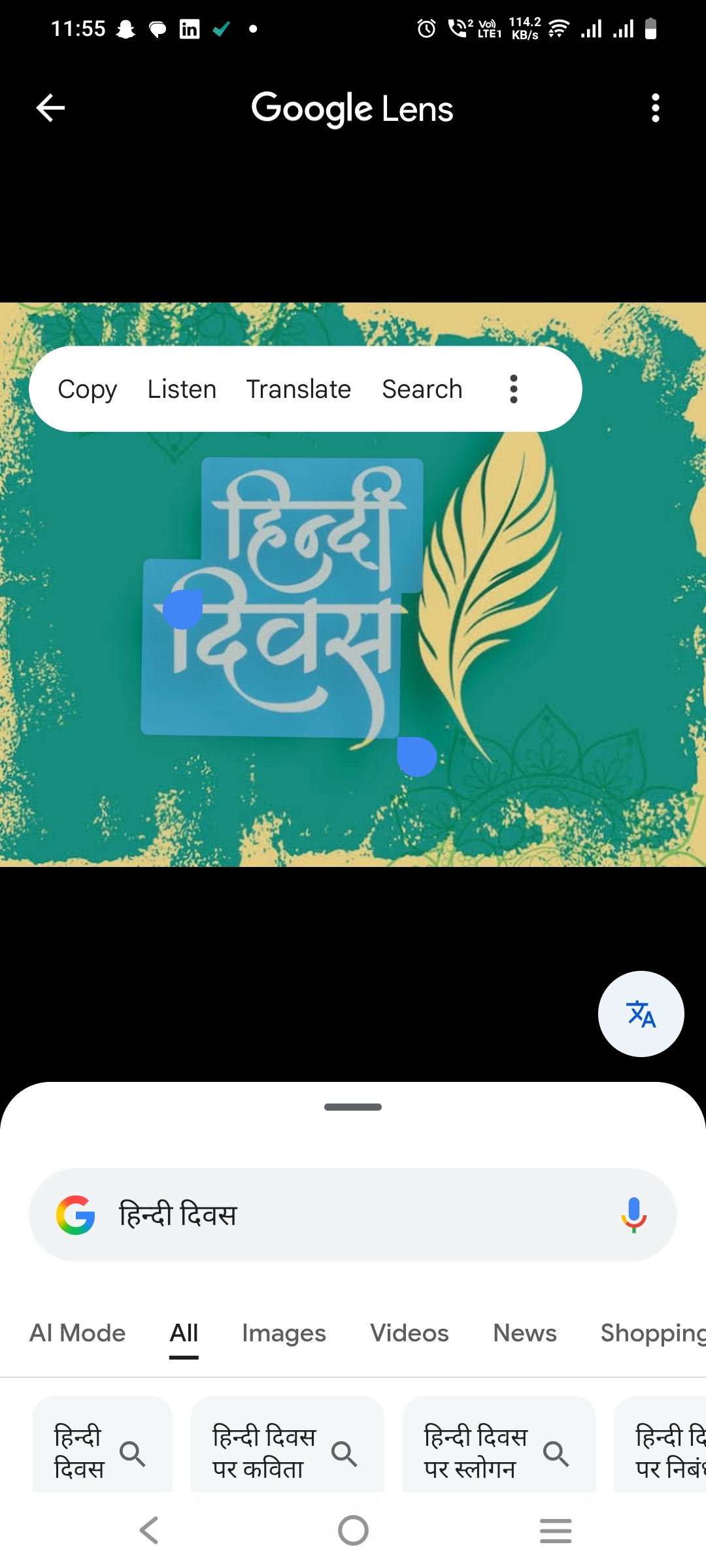Switch to the Shopping tab
Viewport: 706px width, 1568px height.
tap(652, 1333)
